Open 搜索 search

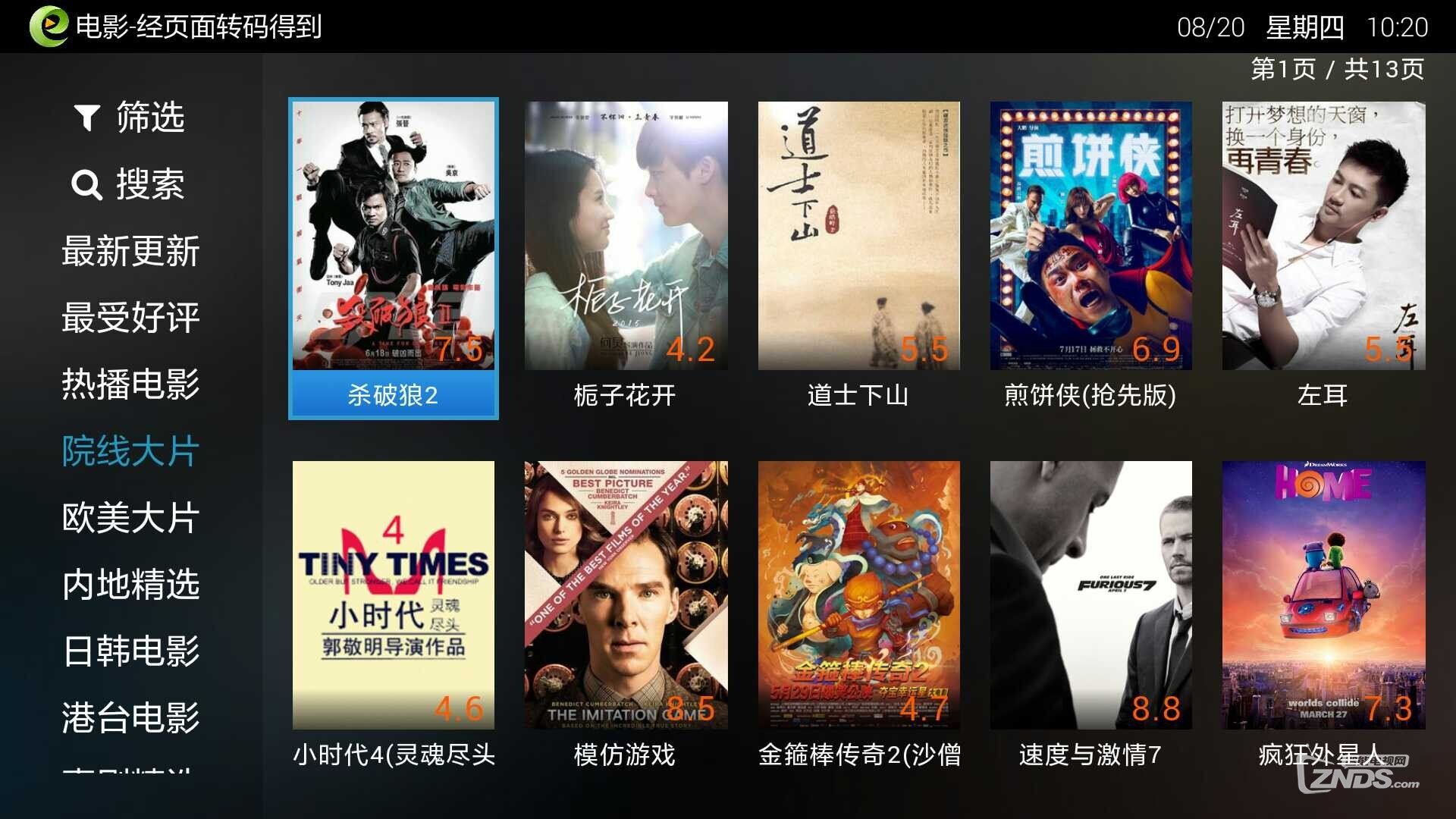point(130,184)
